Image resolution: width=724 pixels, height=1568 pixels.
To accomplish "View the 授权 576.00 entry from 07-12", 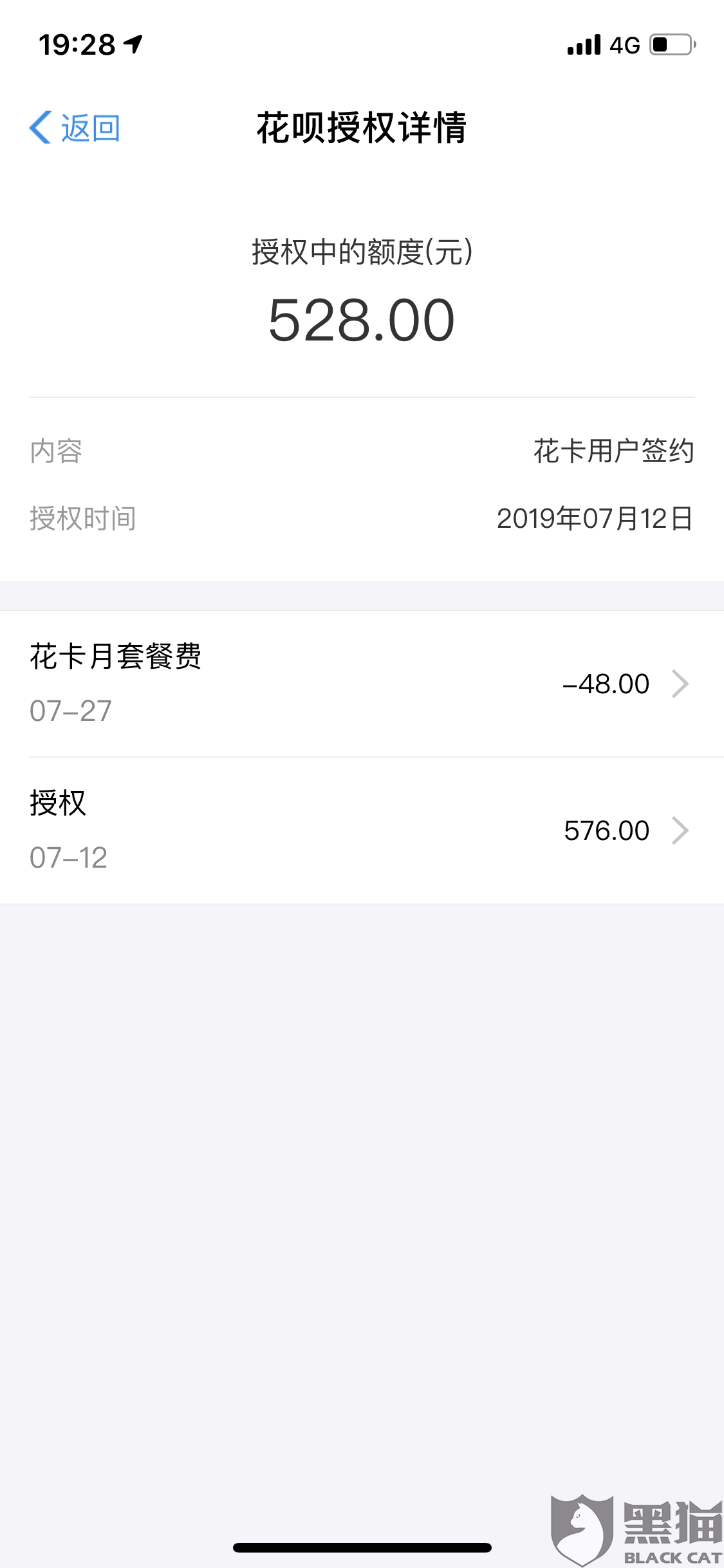I will pos(362,830).
